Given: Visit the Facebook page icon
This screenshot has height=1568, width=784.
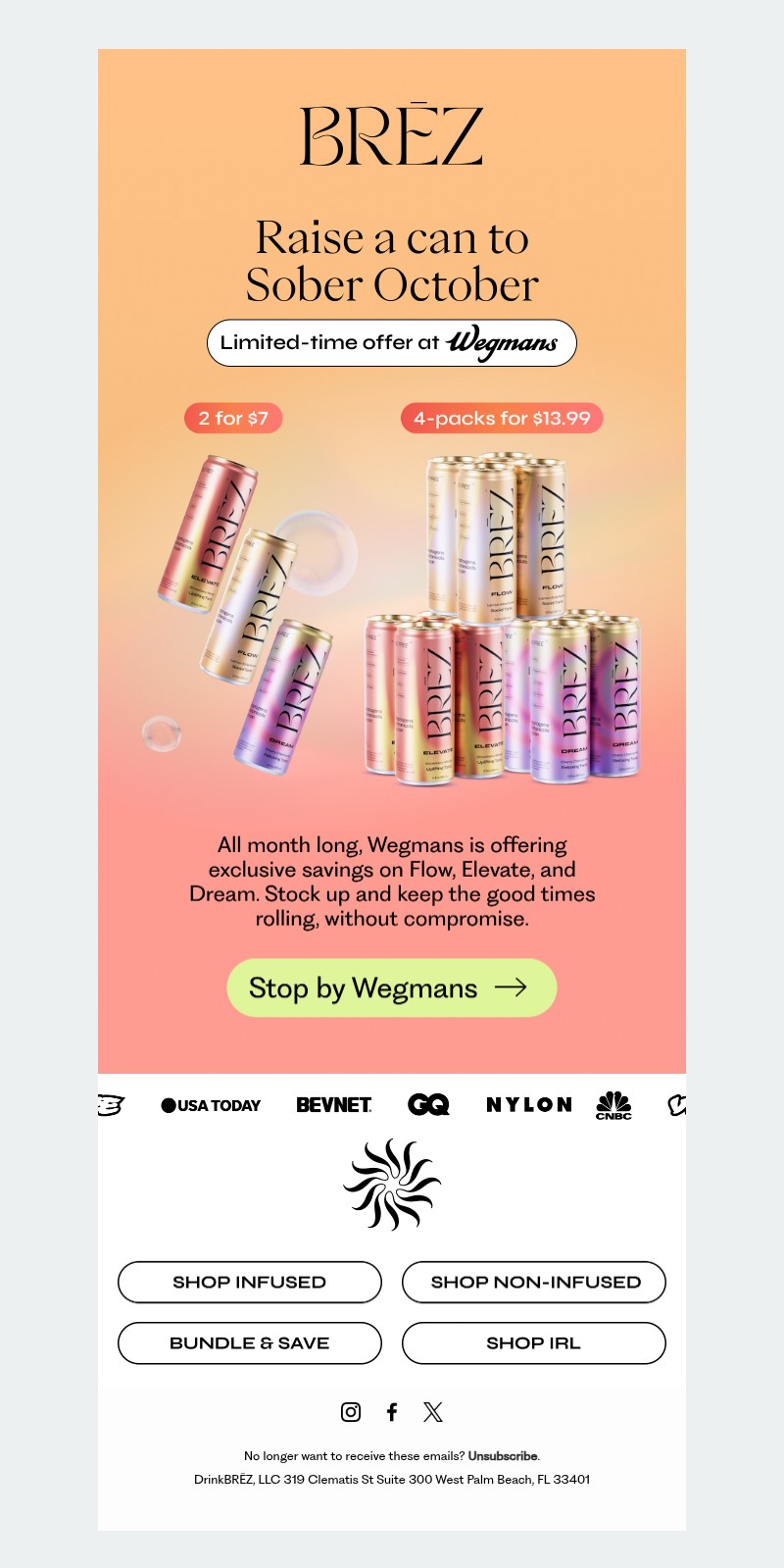Looking at the screenshot, I should pyautogui.click(x=392, y=1412).
